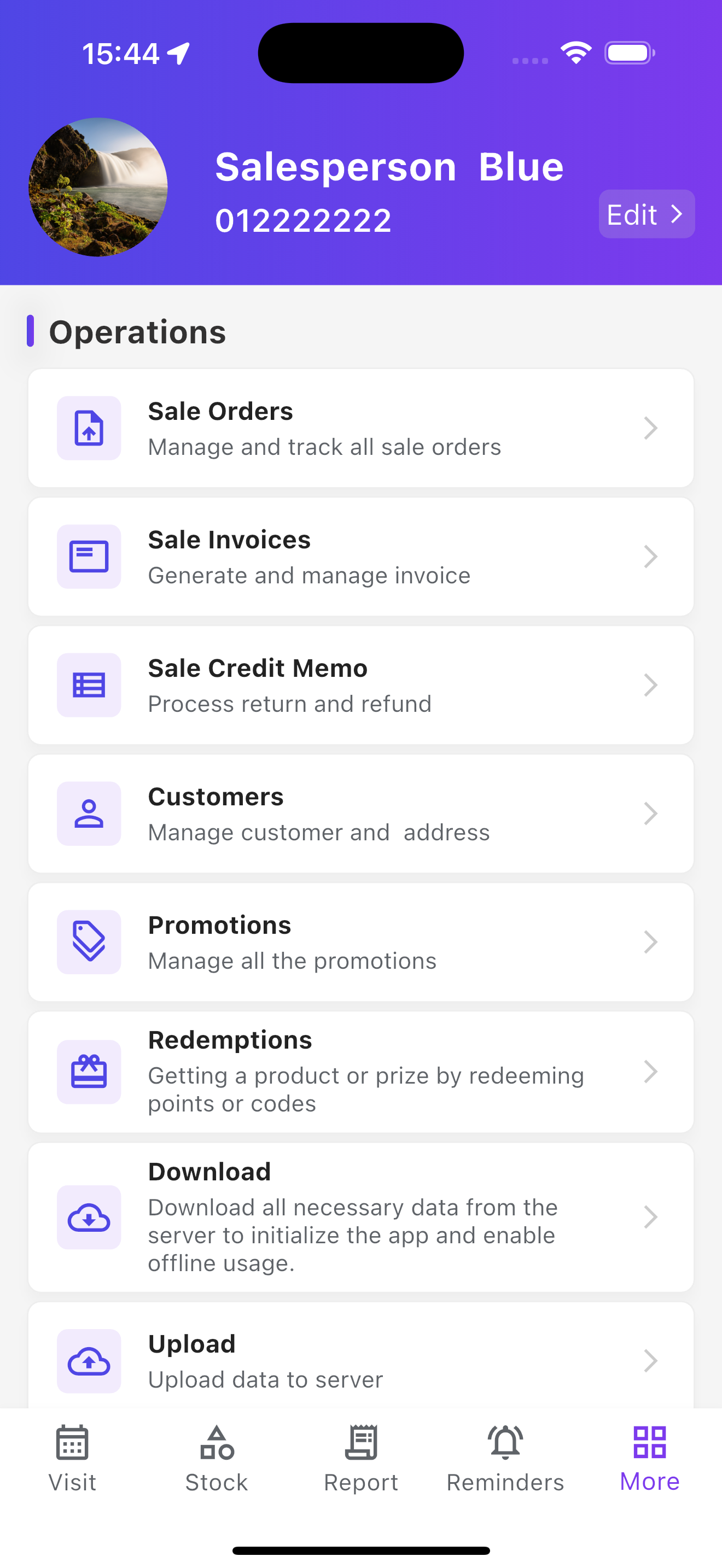Go to Sale Credit Memo
Image resolution: width=722 pixels, height=1568 pixels.
[x=361, y=685]
